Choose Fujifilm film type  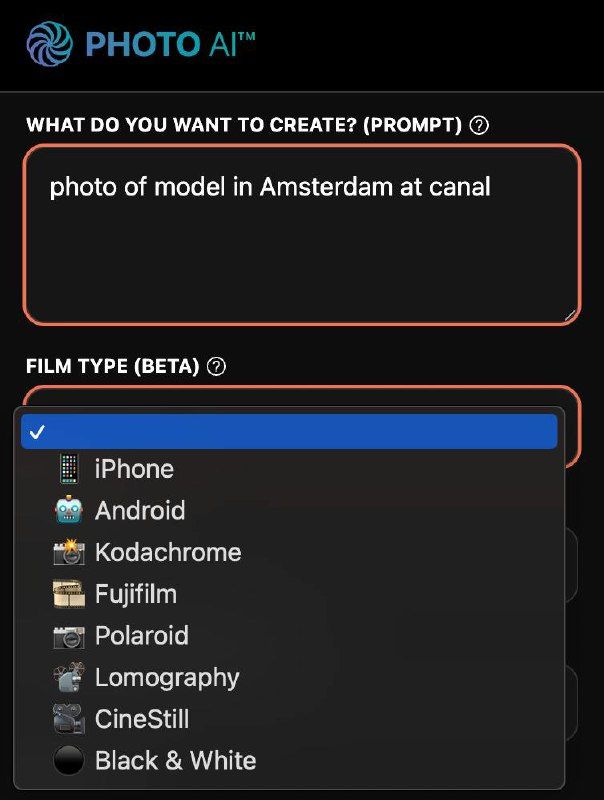pos(135,594)
